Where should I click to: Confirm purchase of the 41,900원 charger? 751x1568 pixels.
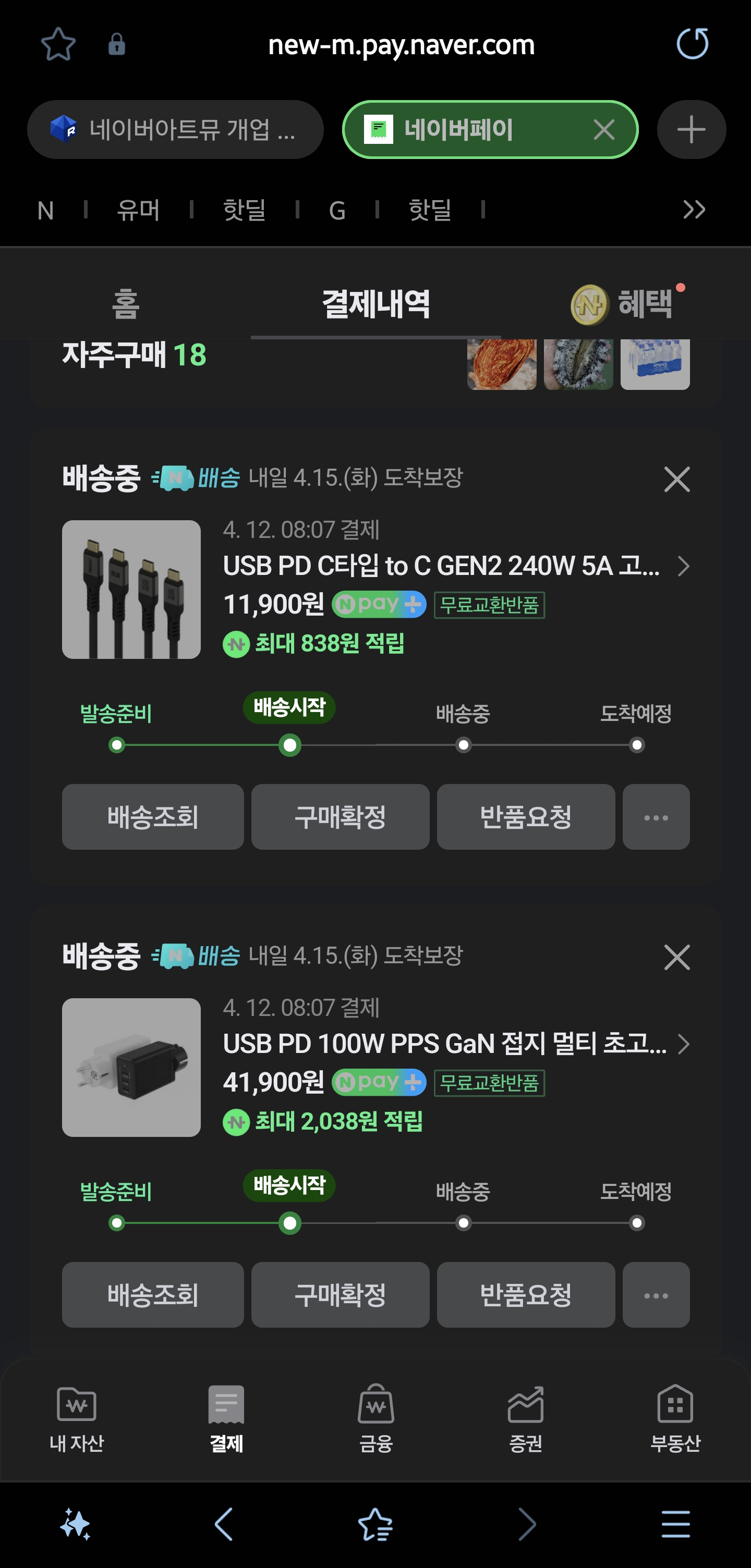pos(340,1295)
